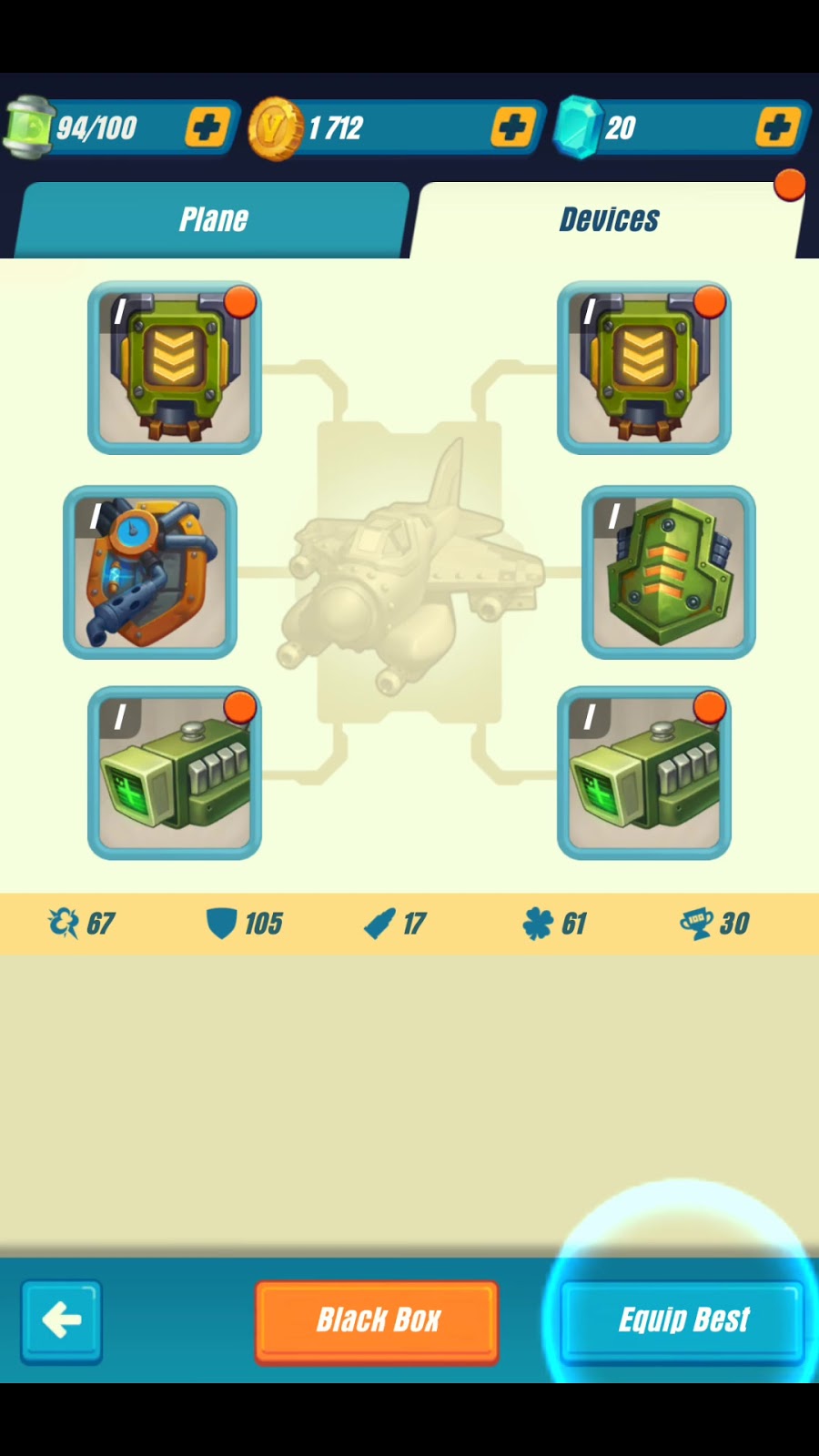This screenshot has width=819, height=1456.
Task: Add more gems with plus button
Action: pos(777,127)
